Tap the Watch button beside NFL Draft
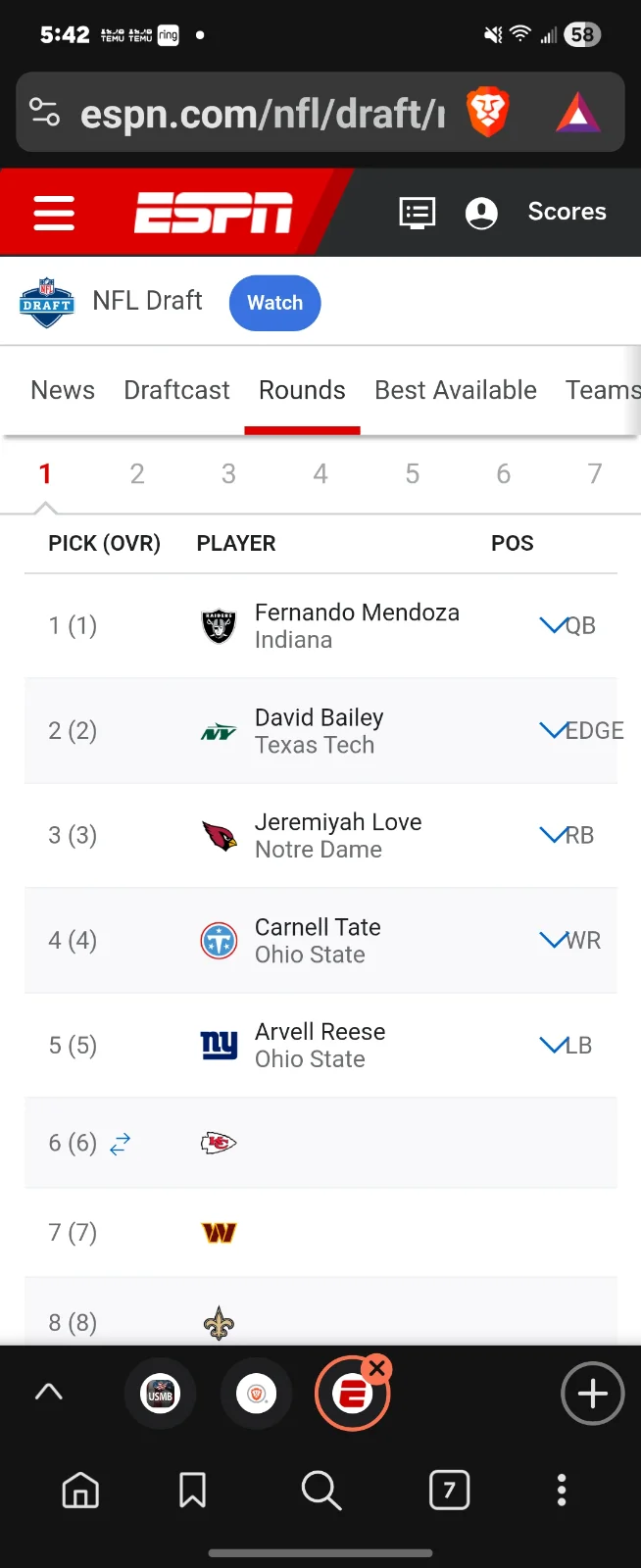This screenshot has height=1568, width=641. click(x=274, y=303)
